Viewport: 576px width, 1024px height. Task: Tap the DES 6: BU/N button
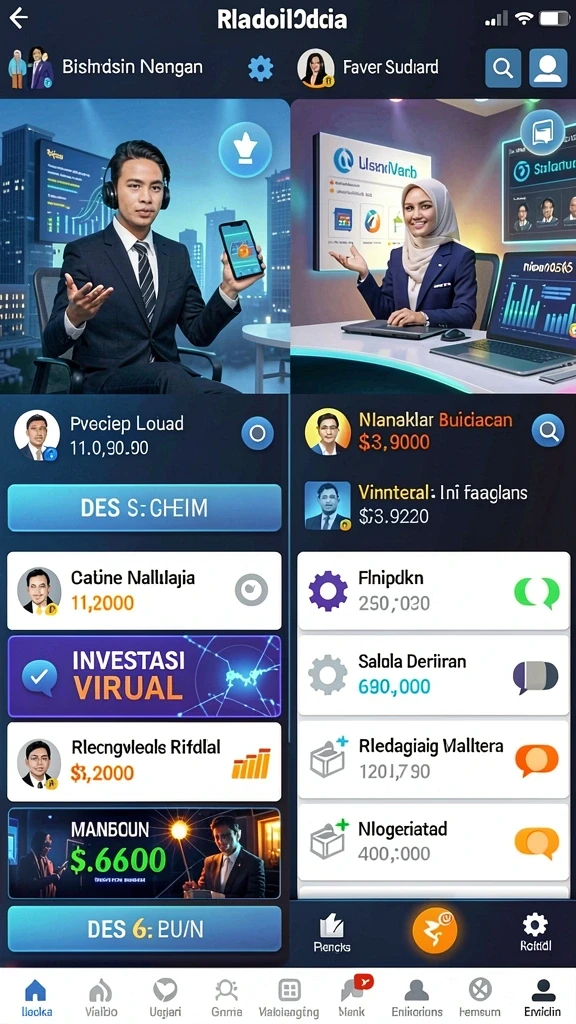click(x=144, y=928)
